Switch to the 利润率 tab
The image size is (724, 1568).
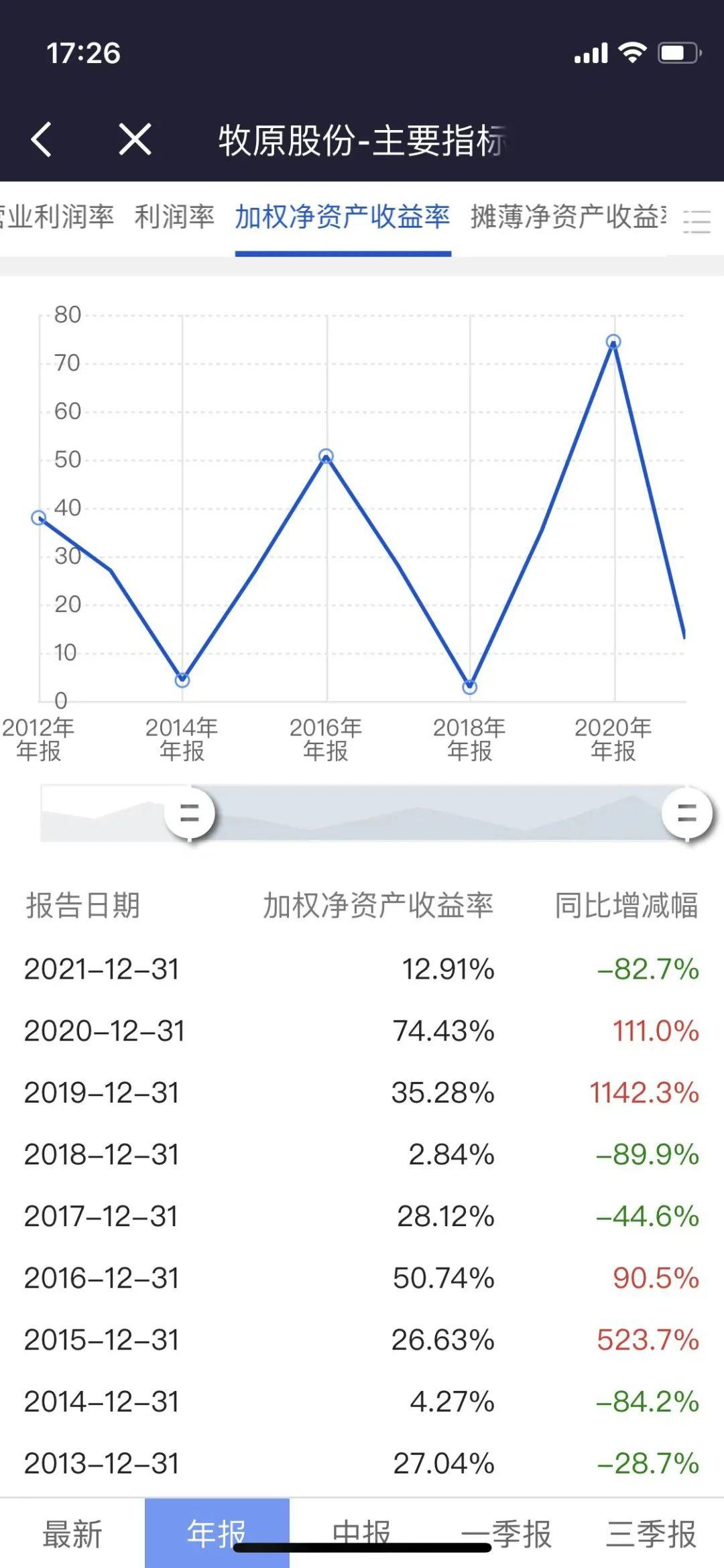pyautogui.click(x=174, y=217)
